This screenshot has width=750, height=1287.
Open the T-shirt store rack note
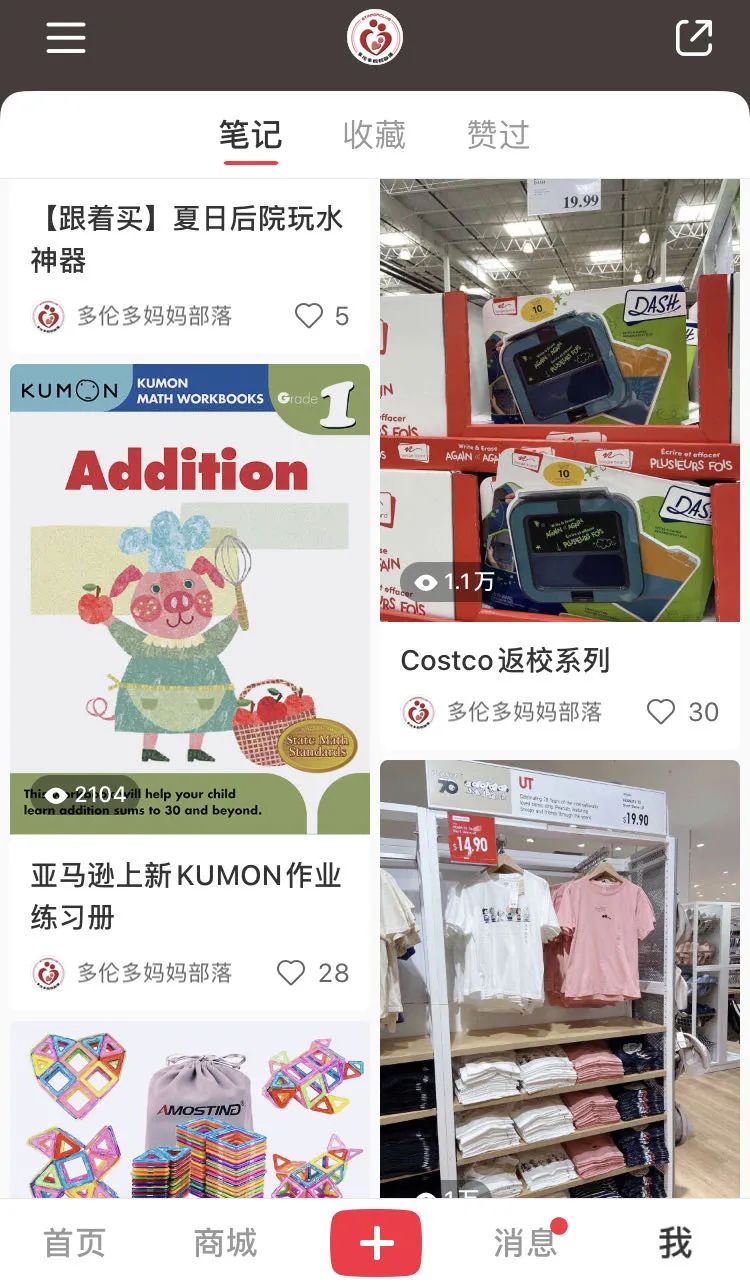pyautogui.click(x=560, y=980)
